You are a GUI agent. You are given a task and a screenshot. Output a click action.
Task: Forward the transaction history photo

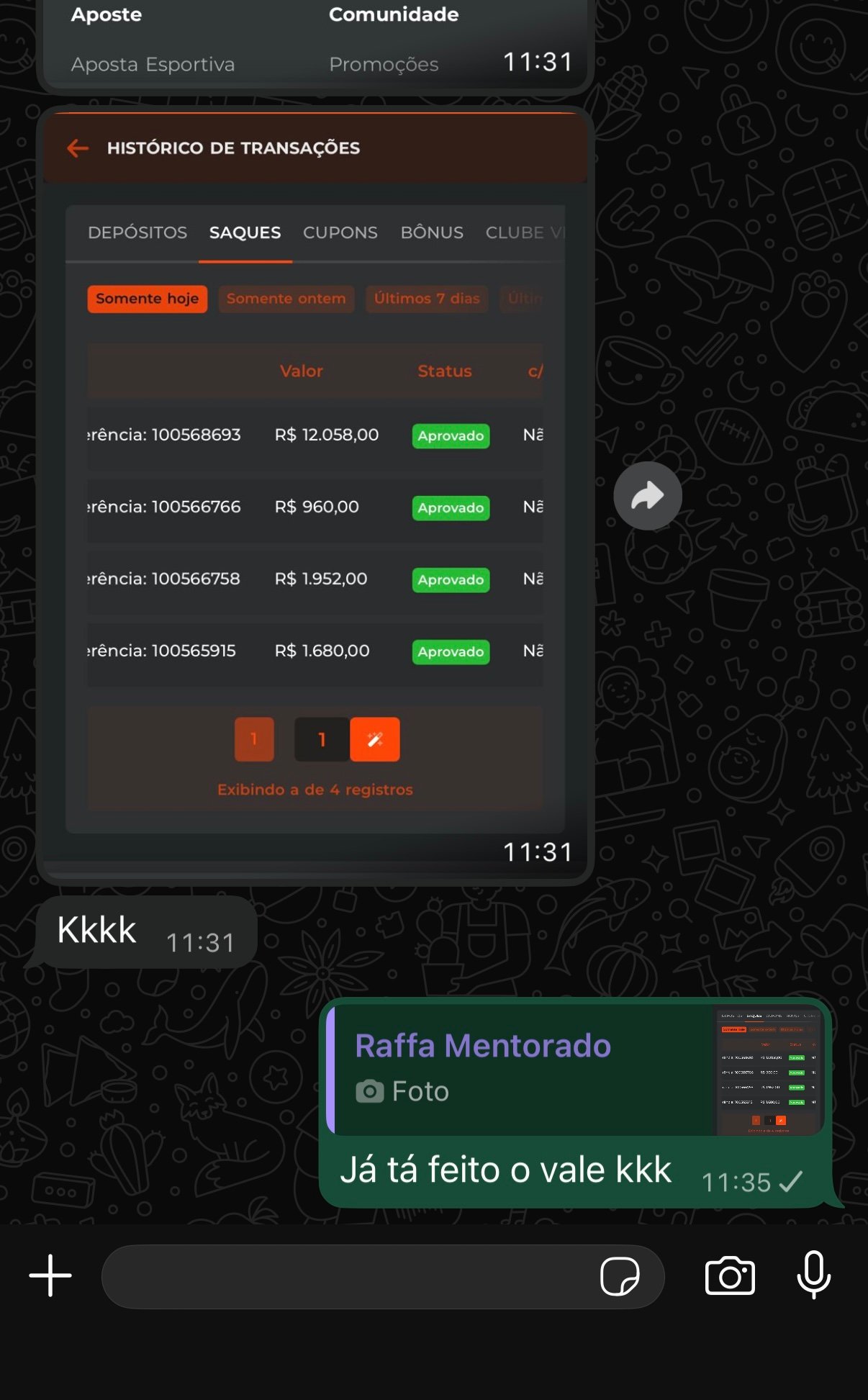[647, 496]
